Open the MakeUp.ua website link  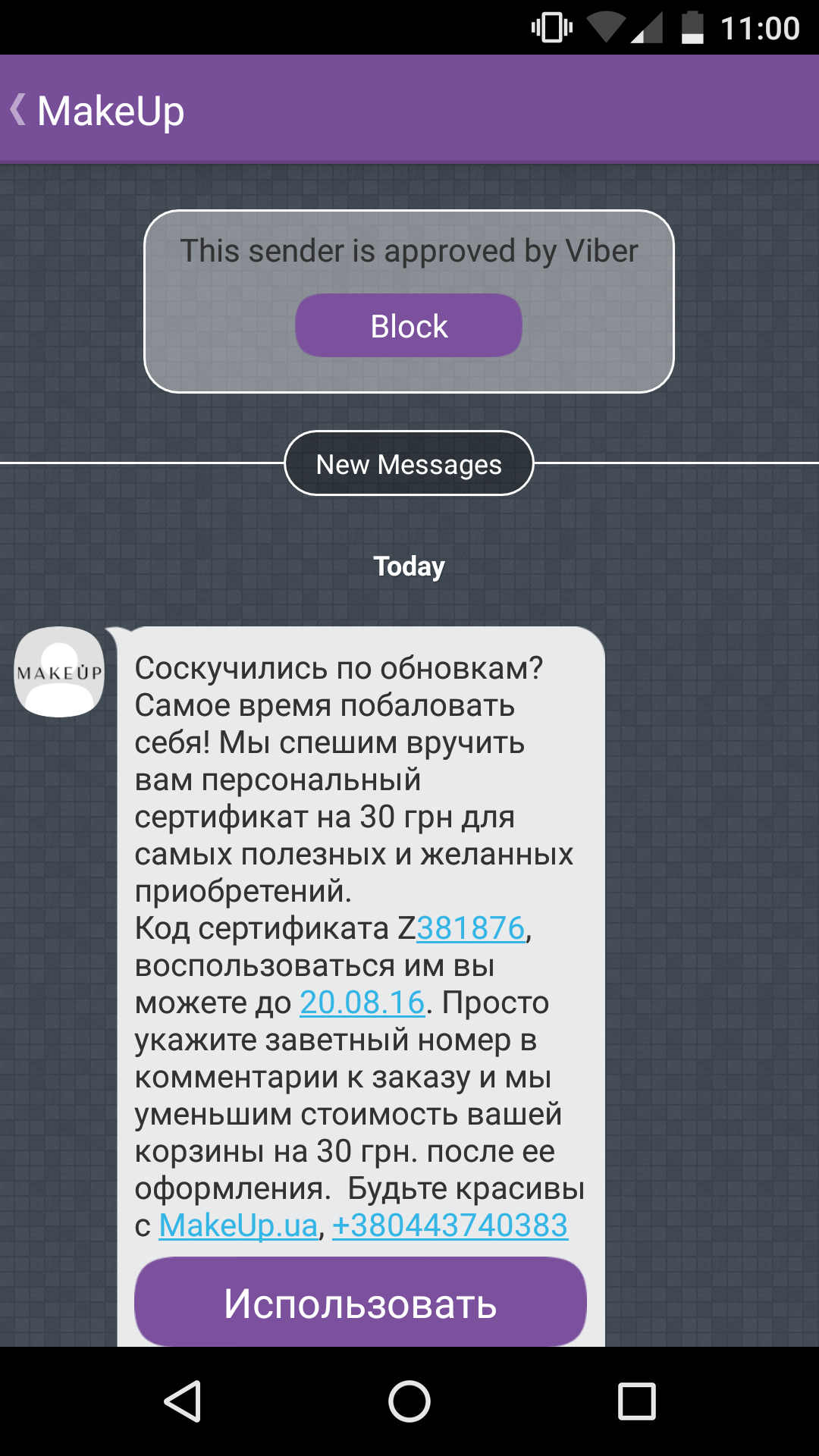[238, 1226]
